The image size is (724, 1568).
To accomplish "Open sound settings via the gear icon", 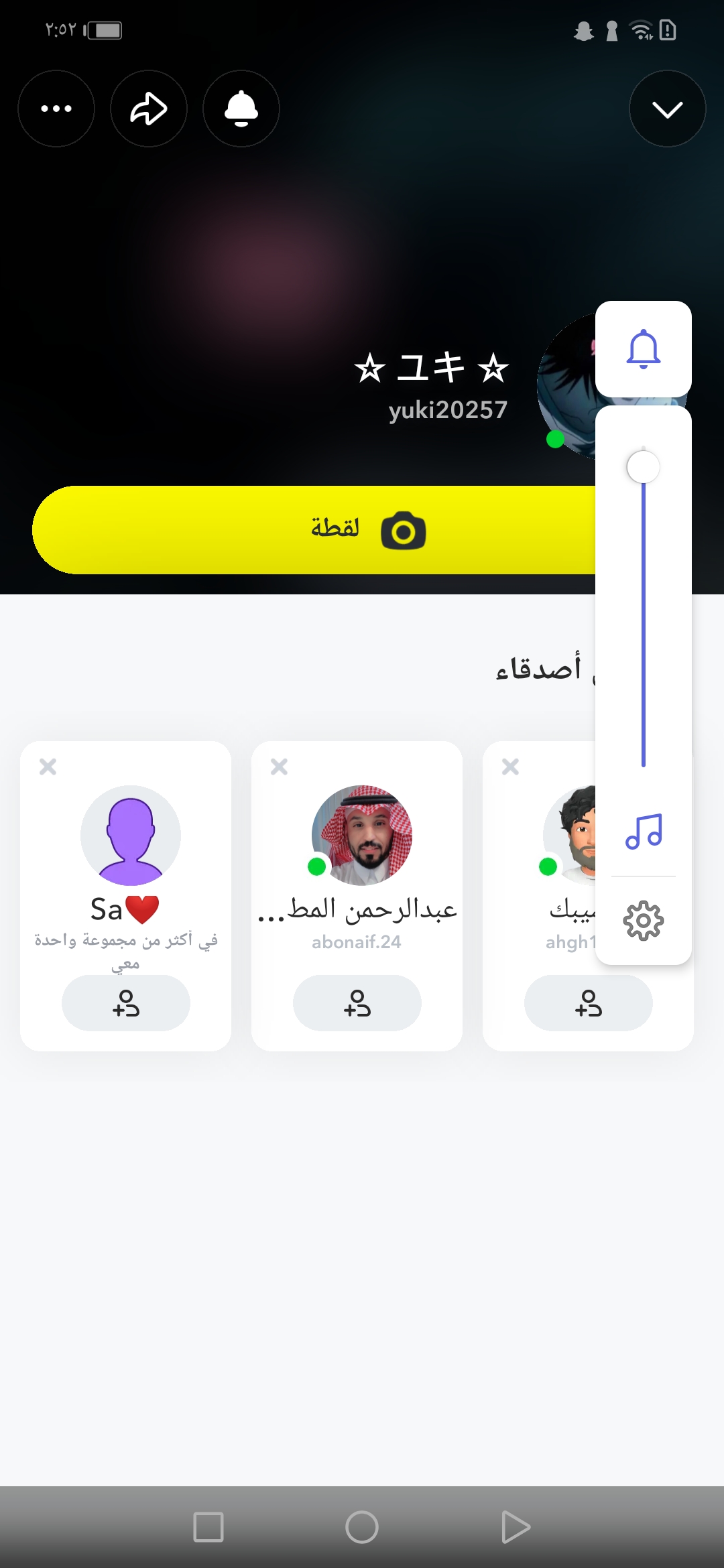I will coord(643,921).
